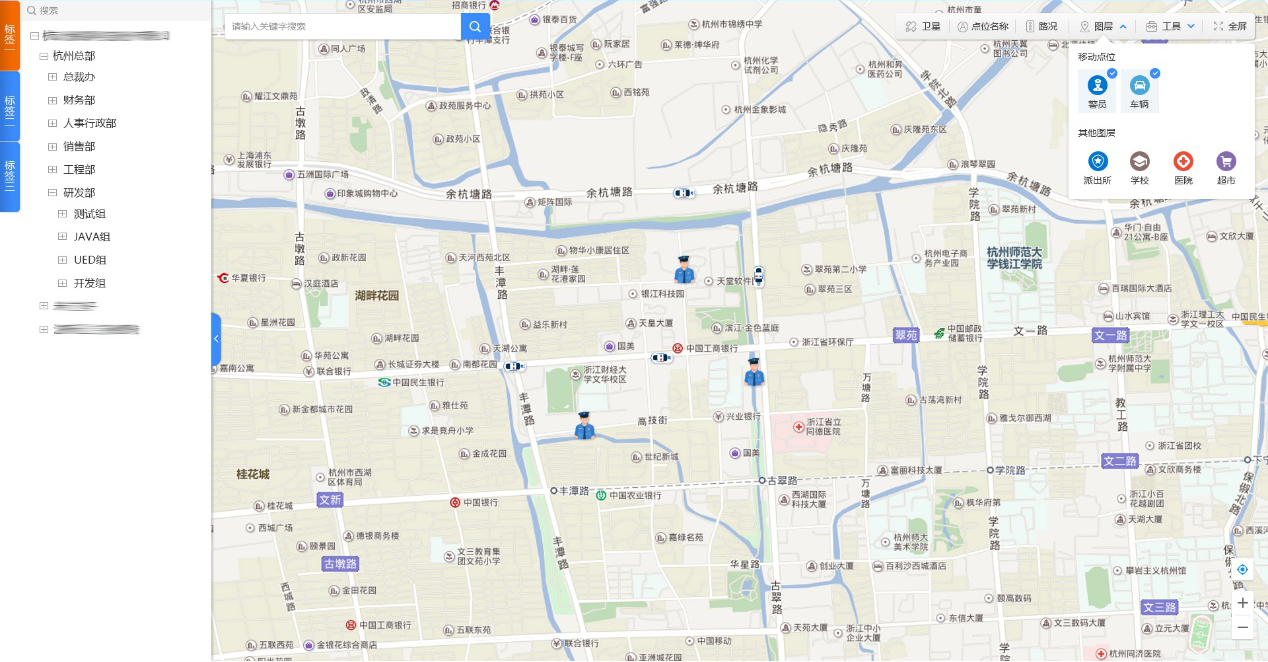Collapse the layers dropdown (图层)
This screenshot has height=662, width=1268.
[x=1104, y=26]
